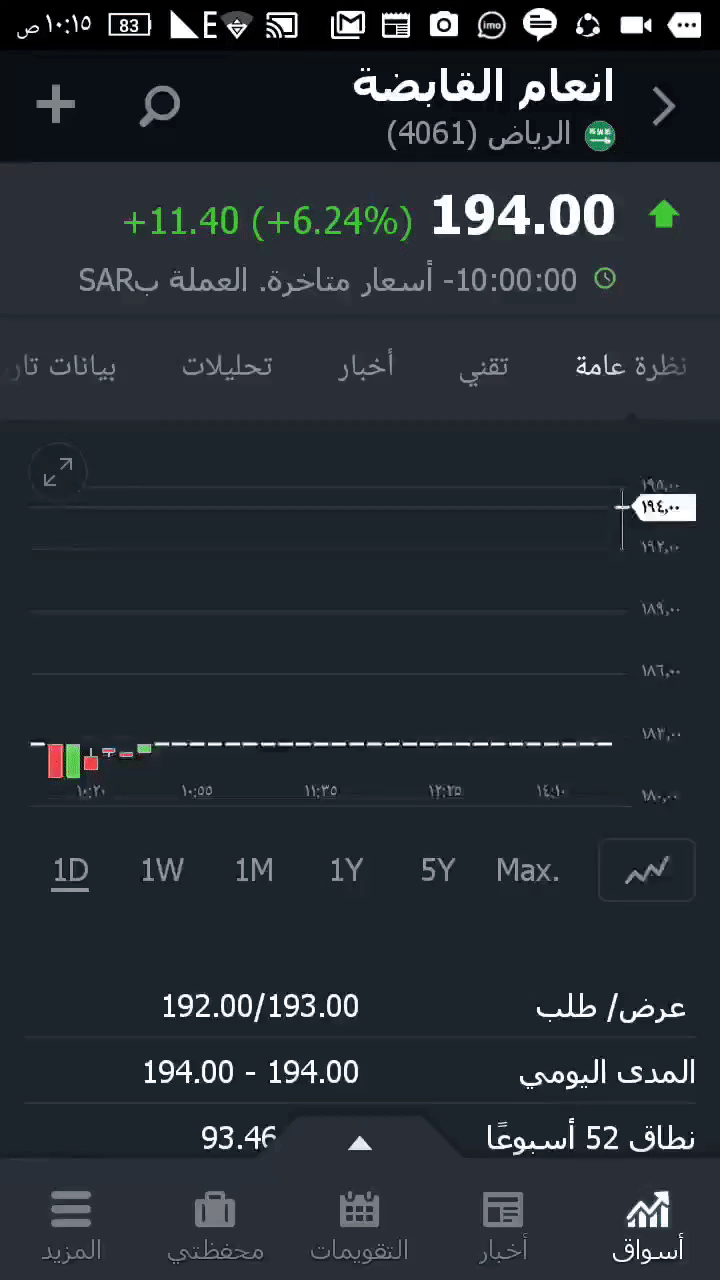Select the 1D chart range

tap(70, 871)
